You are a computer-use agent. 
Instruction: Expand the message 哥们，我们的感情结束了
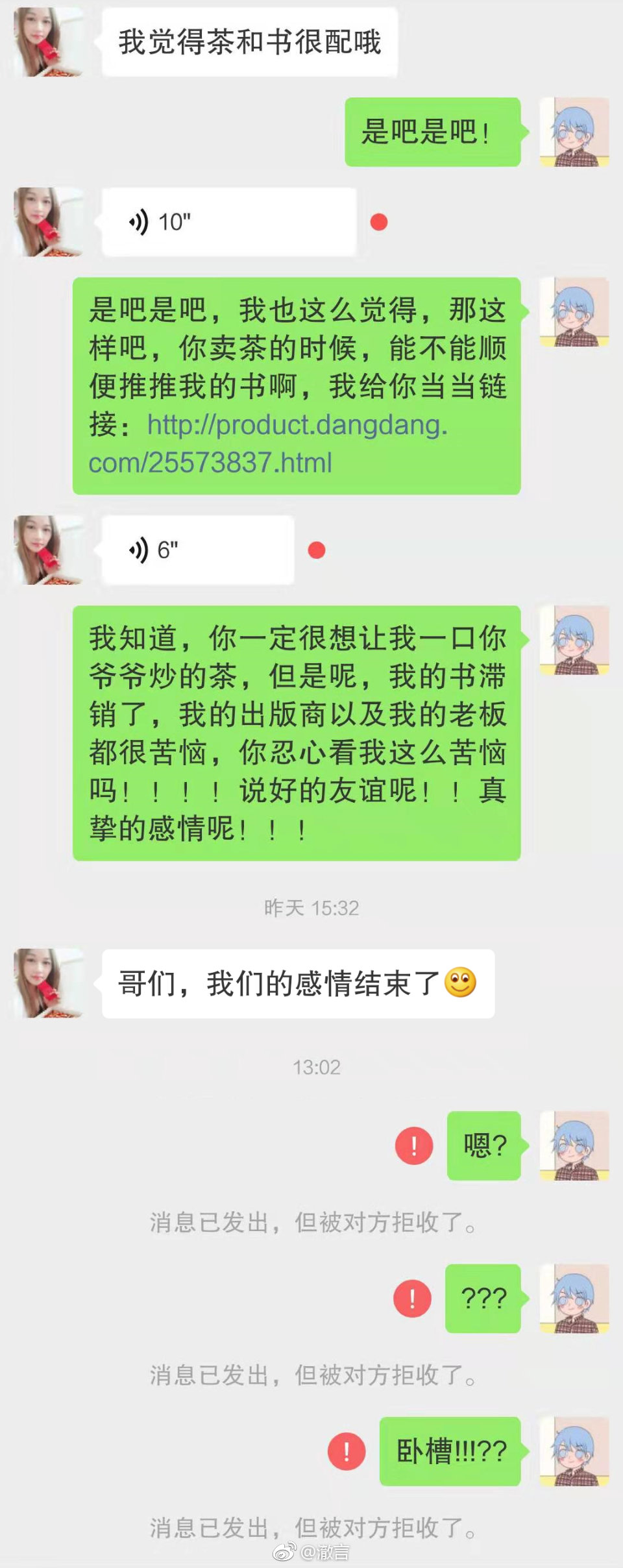click(x=292, y=981)
